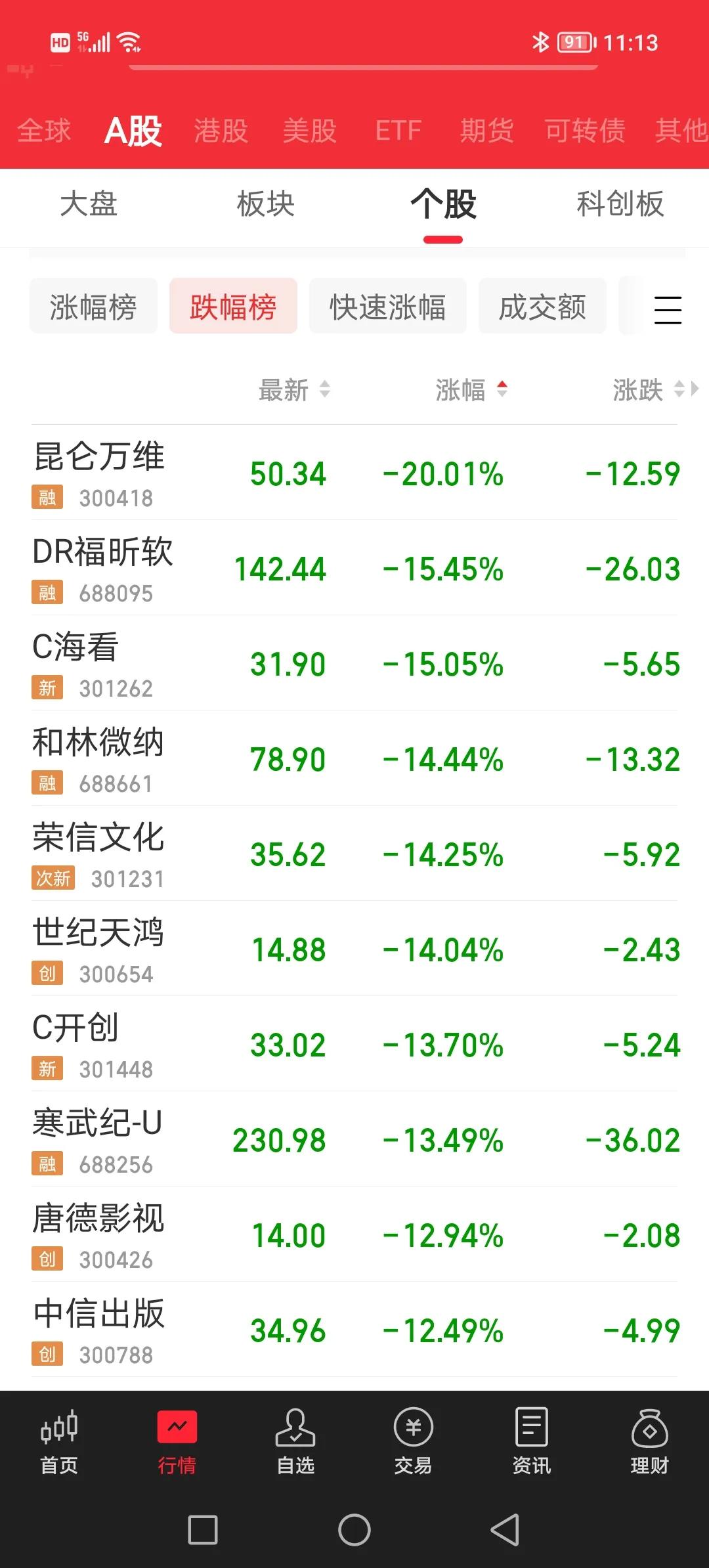Select the 成交额 ranking chip

(x=542, y=306)
